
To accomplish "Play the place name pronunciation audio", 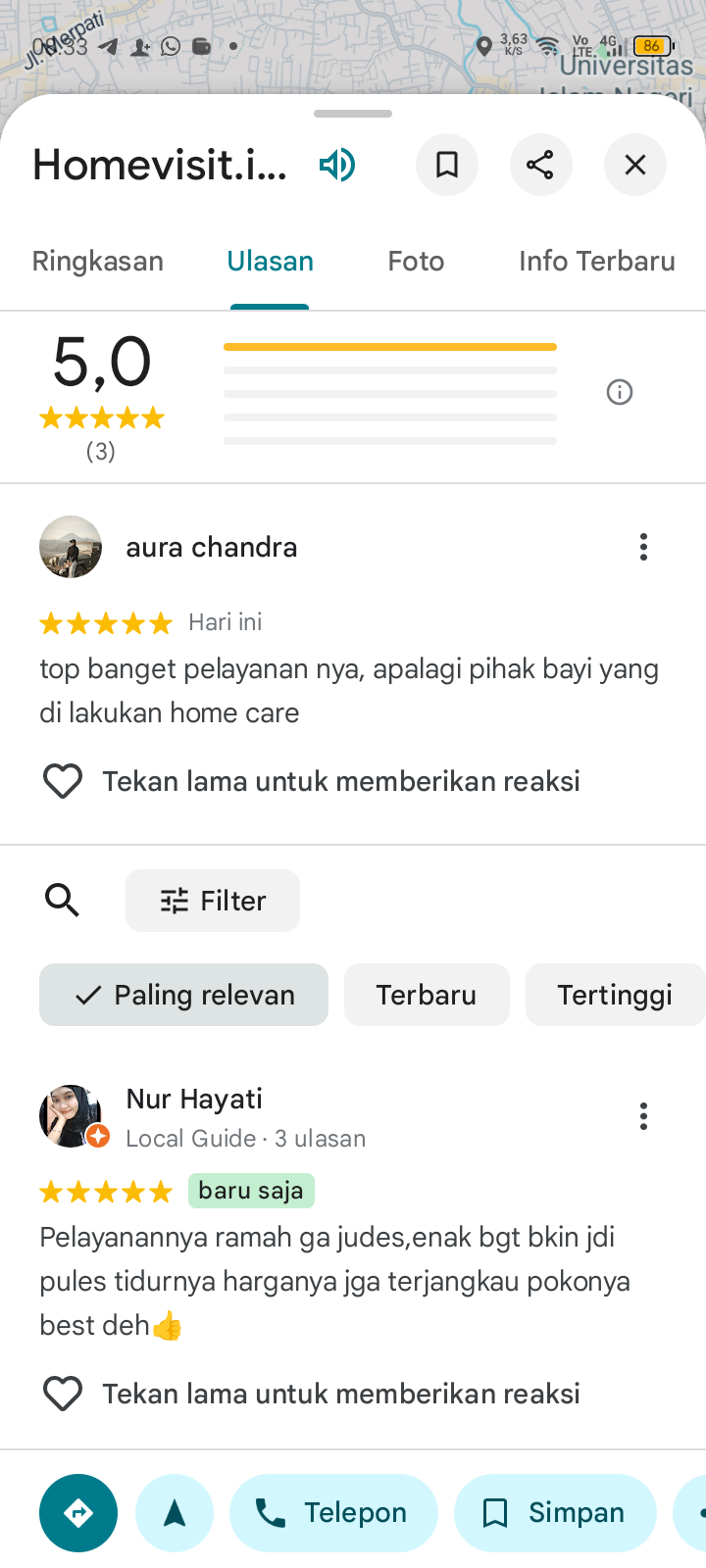I will tap(337, 165).
